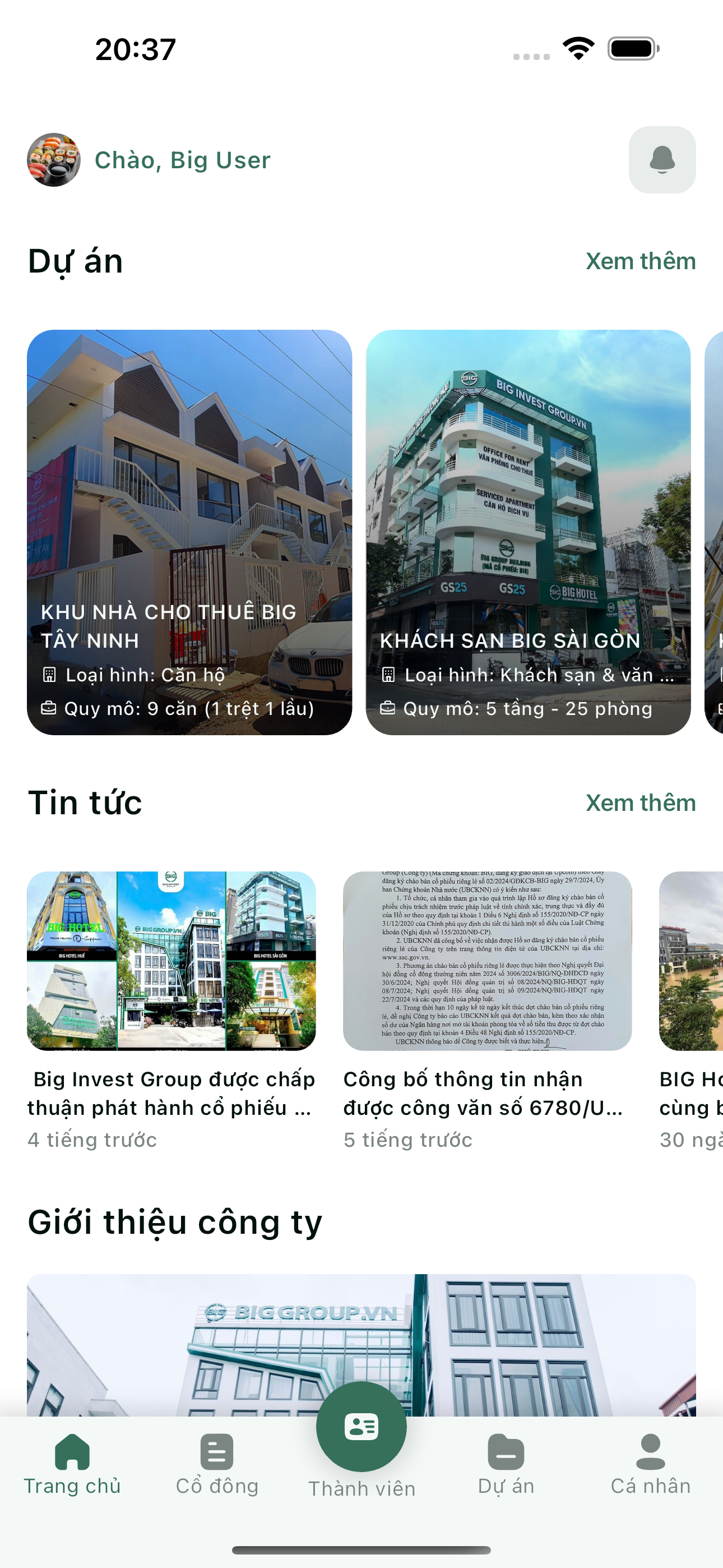The height and width of the screenshot is (1568, 723).
Task: Open news Công bố thông tin công văn 6780
Action: pos(488,1011)
